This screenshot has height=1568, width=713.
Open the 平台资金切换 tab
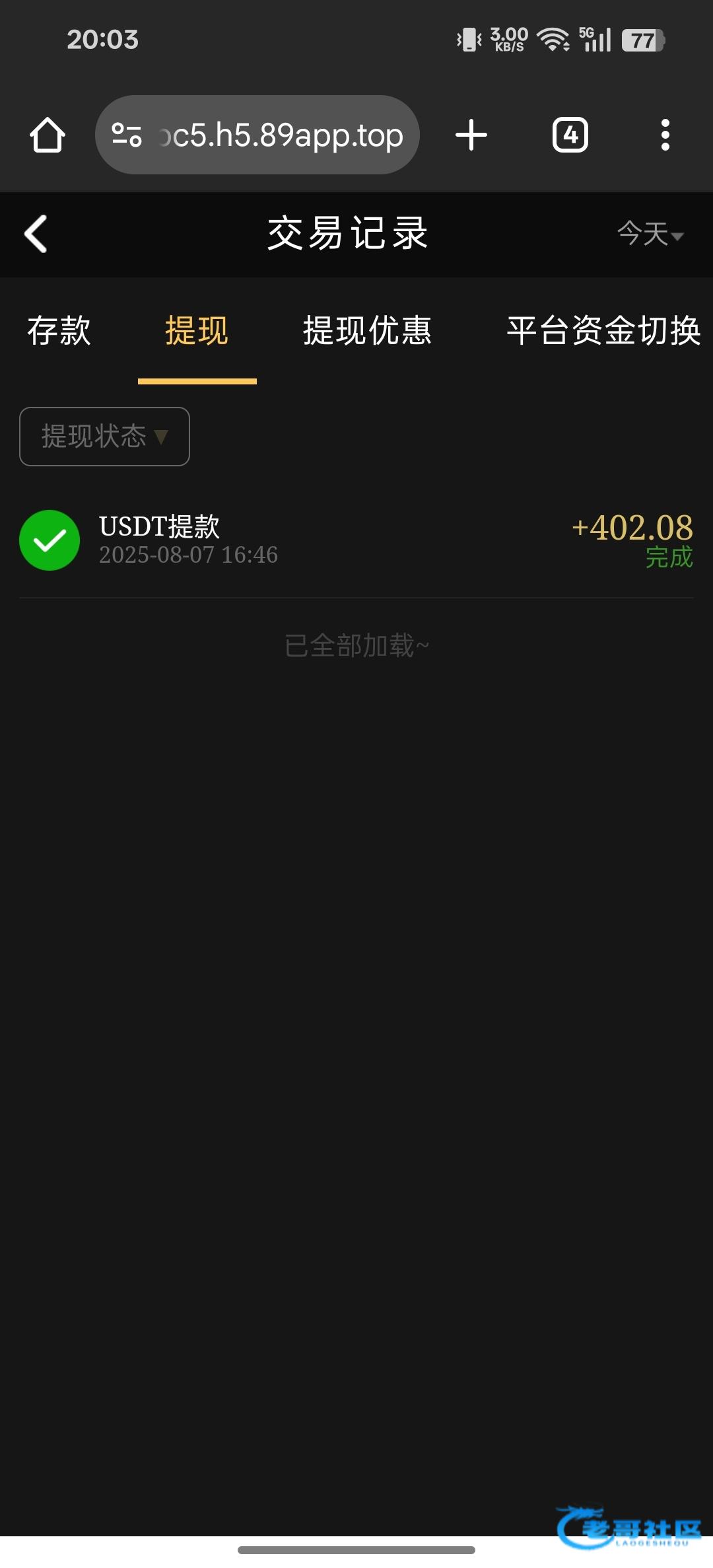[x=603, y=330]
